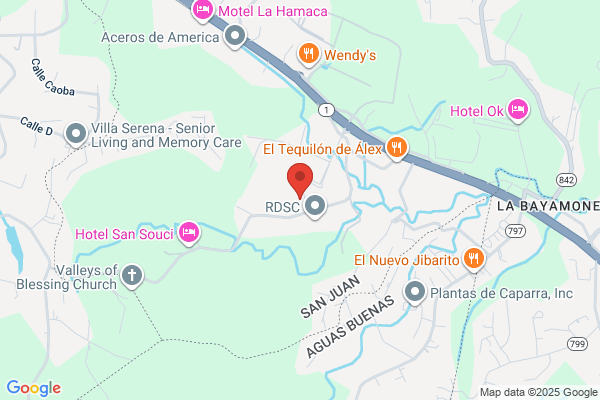Select the Plantas de Caparra pin
The width and height of the screenshot is (600, 400).
(x=416, y=293)
